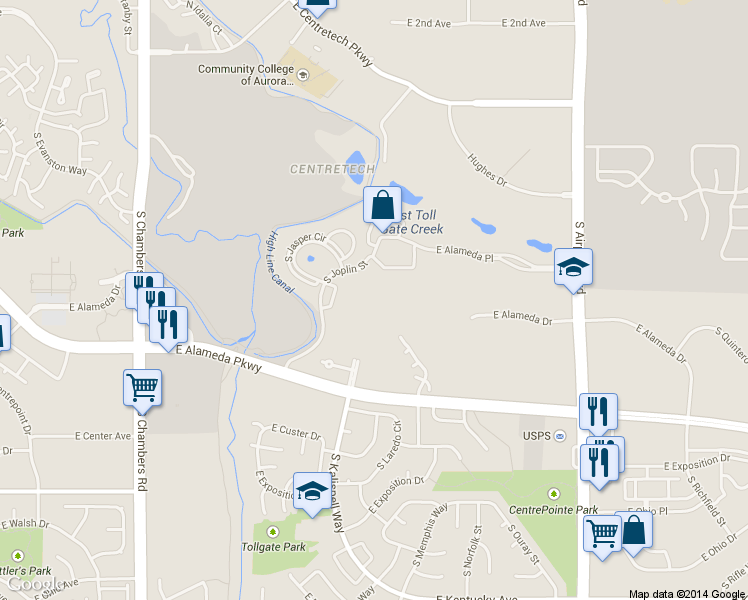Tap the shopping bag marker near Toll Gate Creek

pyautogui.click(x=382, y=206)
